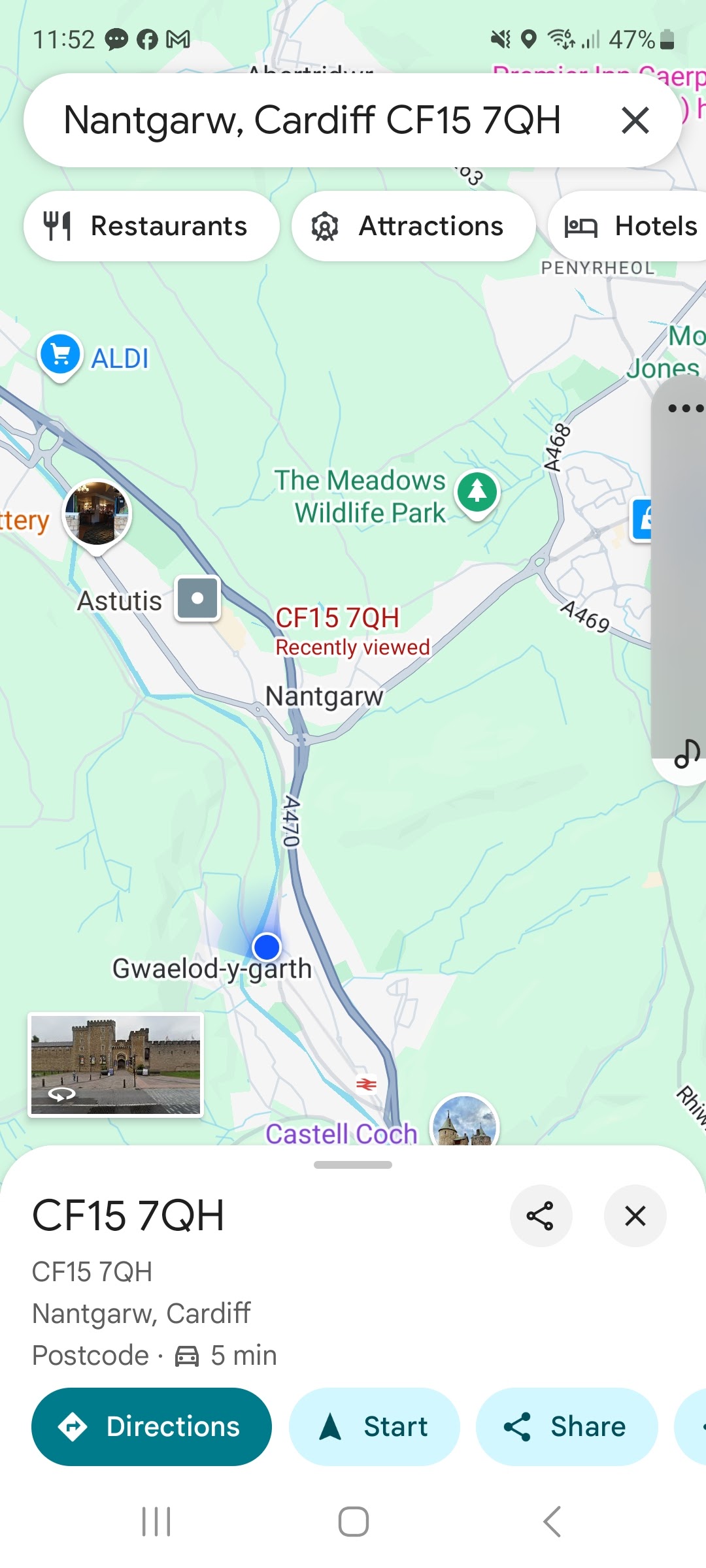This screenshot has width=706, height=1568.
Task: Open the photo pin above Astutis
Action: click(x=97, y=514)
